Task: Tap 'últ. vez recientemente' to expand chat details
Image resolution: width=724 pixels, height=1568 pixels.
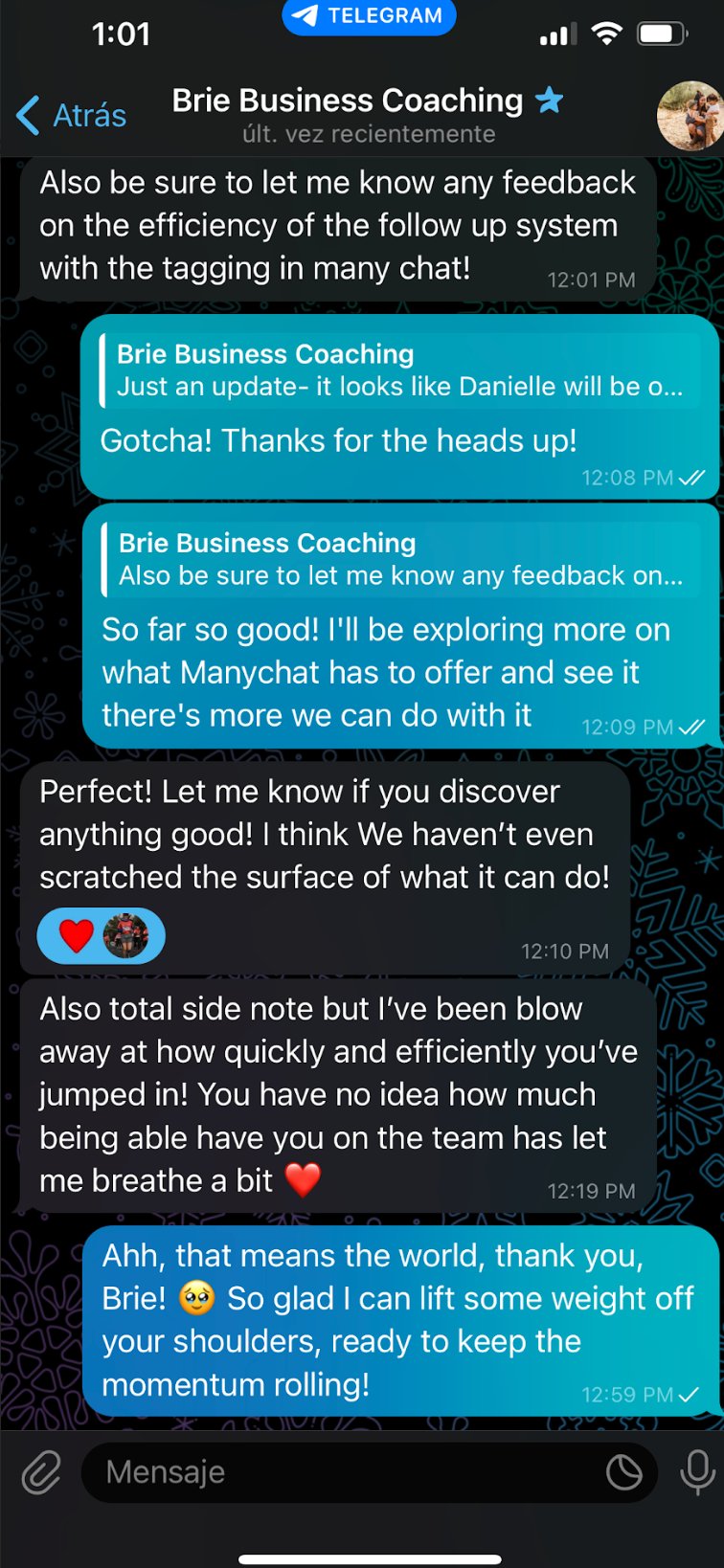Action: tap(367, 134)
